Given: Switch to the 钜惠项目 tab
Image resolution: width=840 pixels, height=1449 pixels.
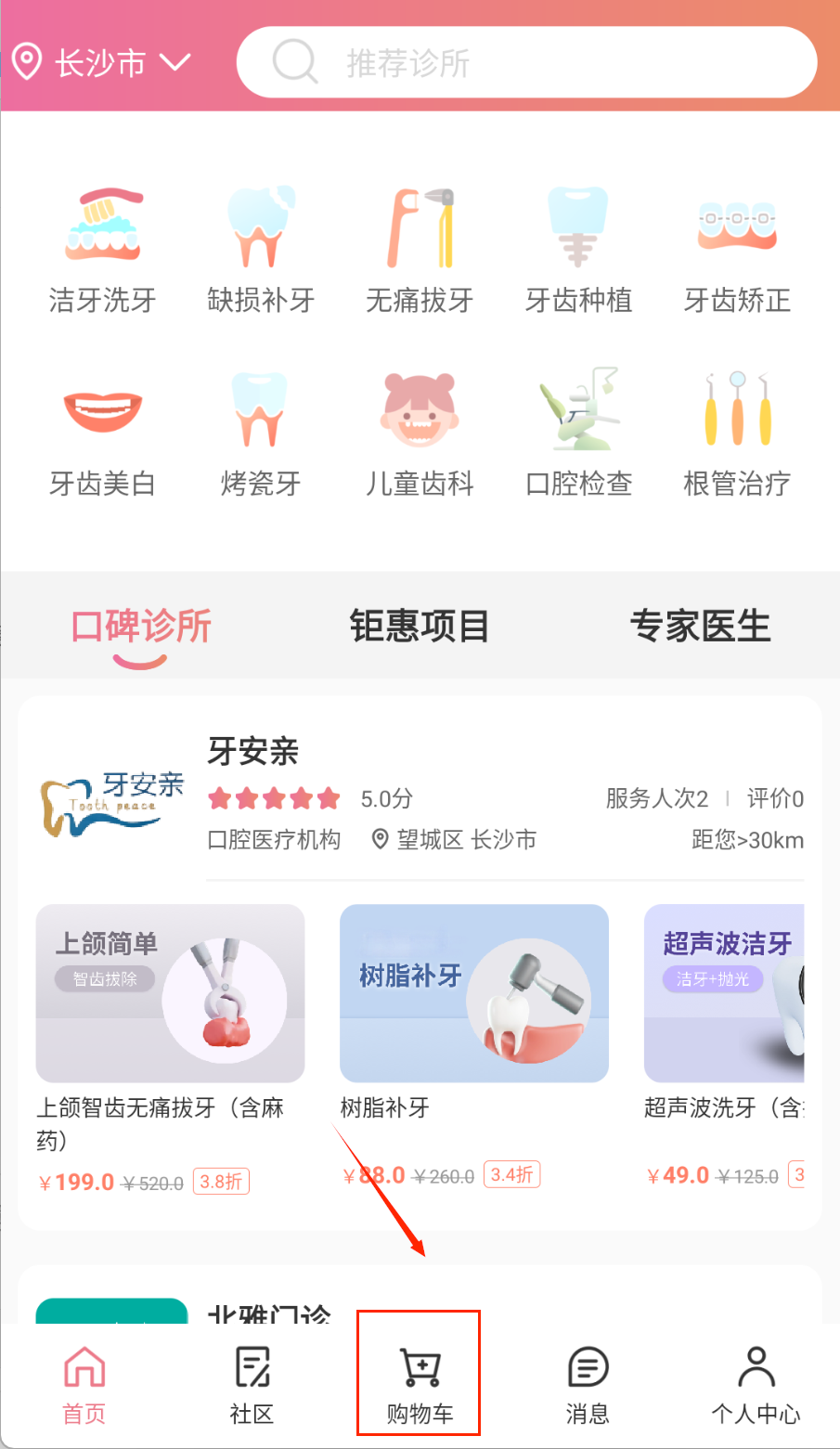Looking at the screenshot, I should pyautogui.click(x=420, y=627).
